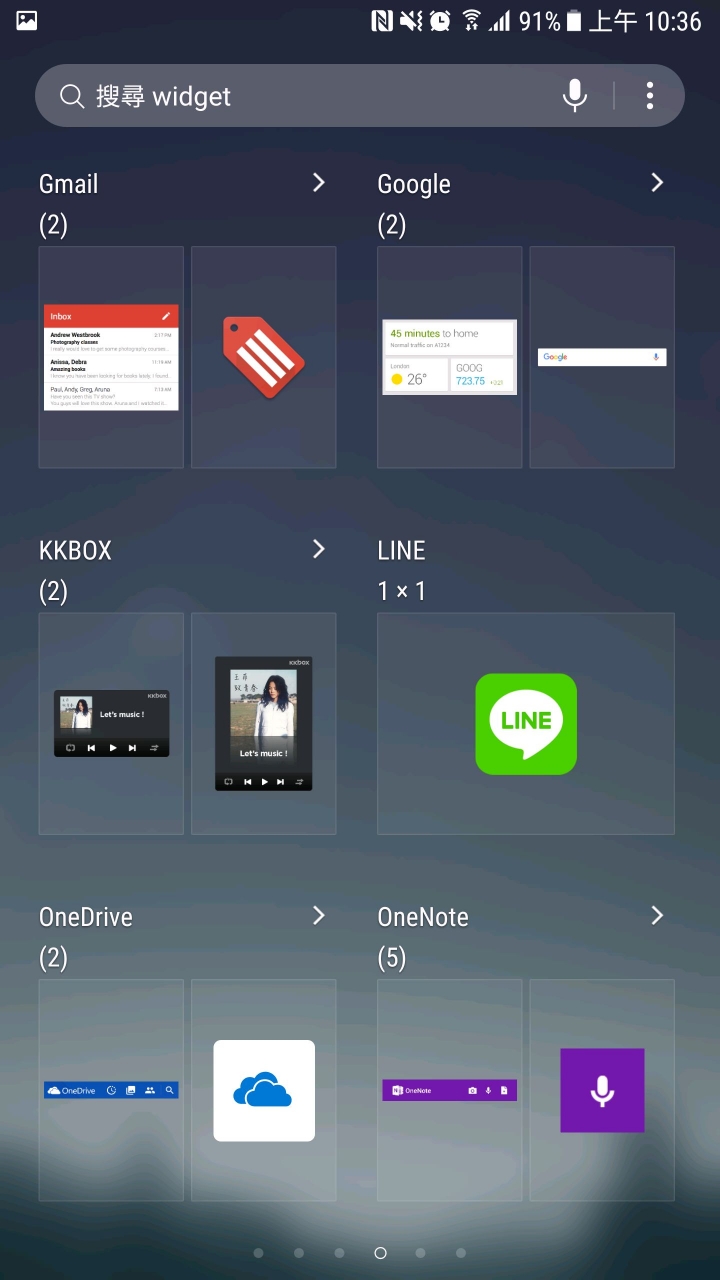Select the Gmail inbox widget
Image resolution: width=720 pixels, height=1280 pixels.
click(x=111, y=357)
